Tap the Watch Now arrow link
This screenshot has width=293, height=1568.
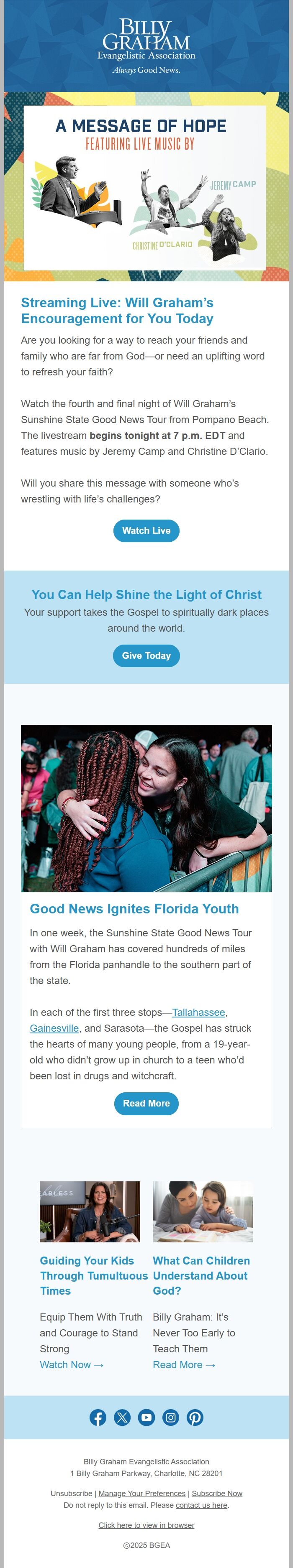pyautogui.click(x=71, y=1365)
